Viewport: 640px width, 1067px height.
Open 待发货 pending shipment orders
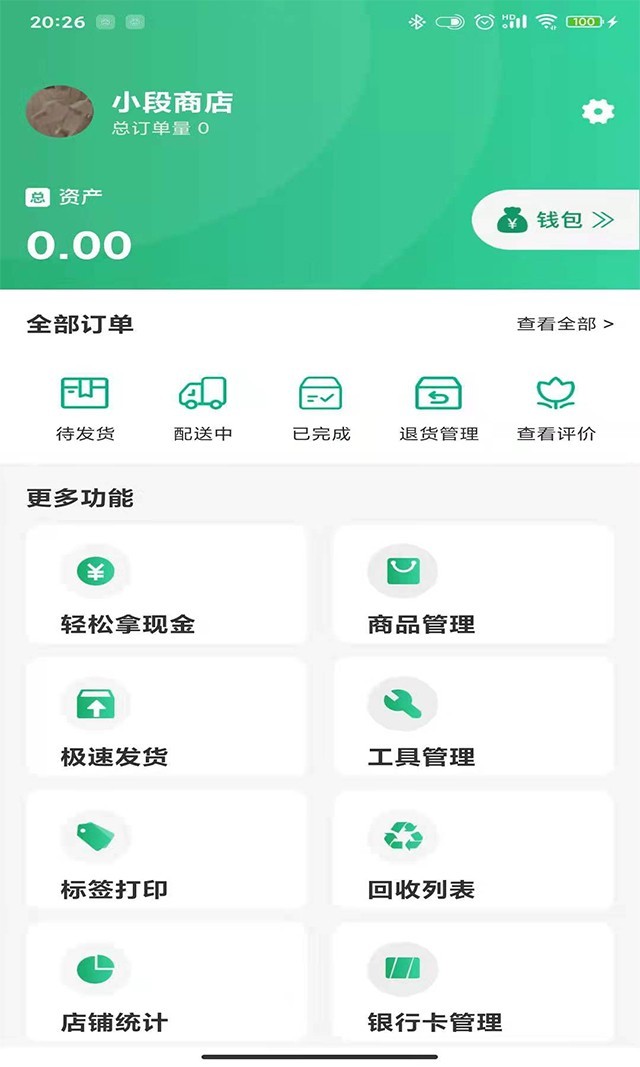85,408
